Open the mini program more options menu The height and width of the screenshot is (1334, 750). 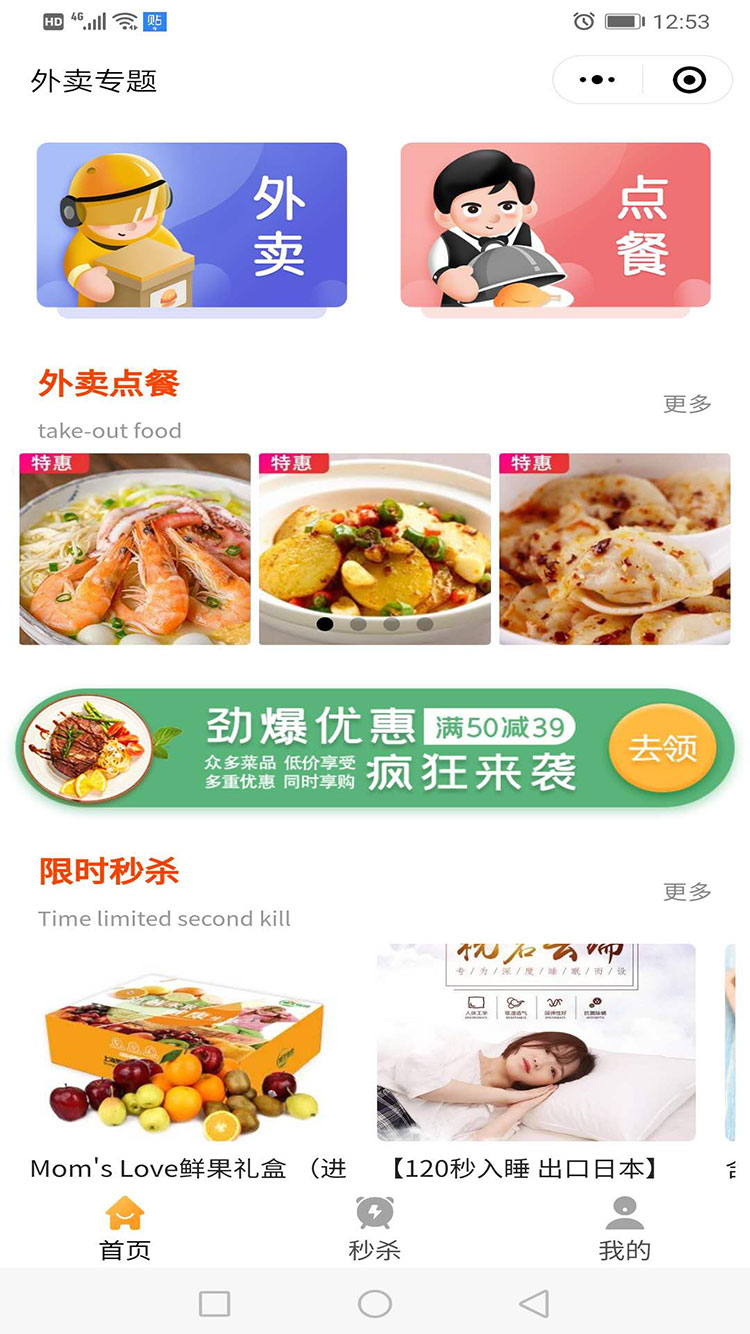pyautogui.click(x=597, y=80)
